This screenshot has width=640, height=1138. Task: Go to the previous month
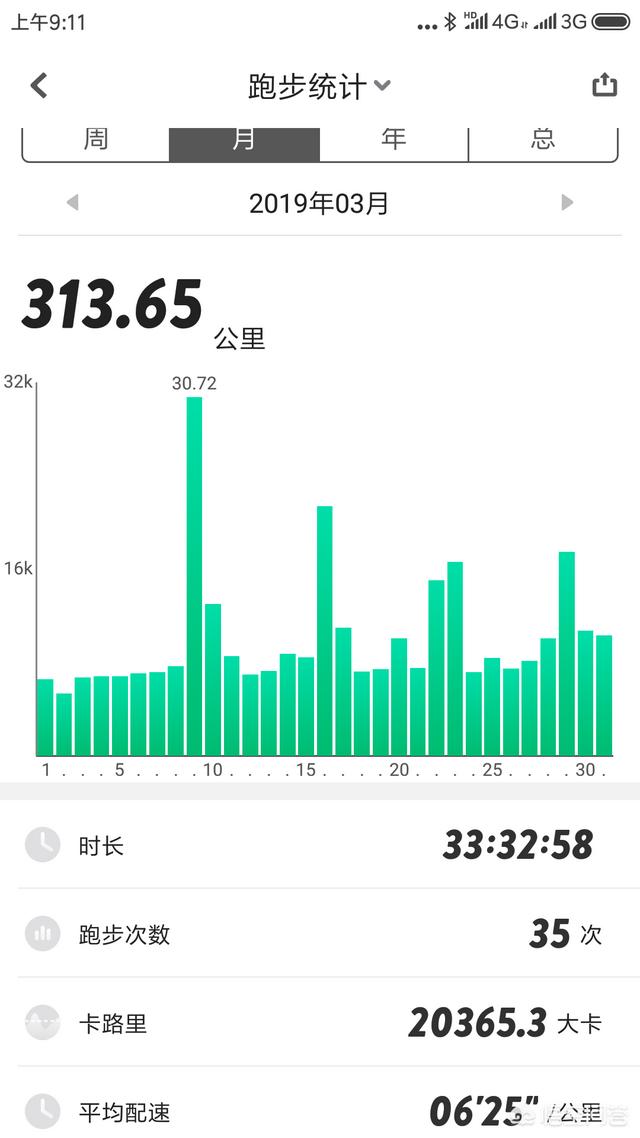[72, 203]
